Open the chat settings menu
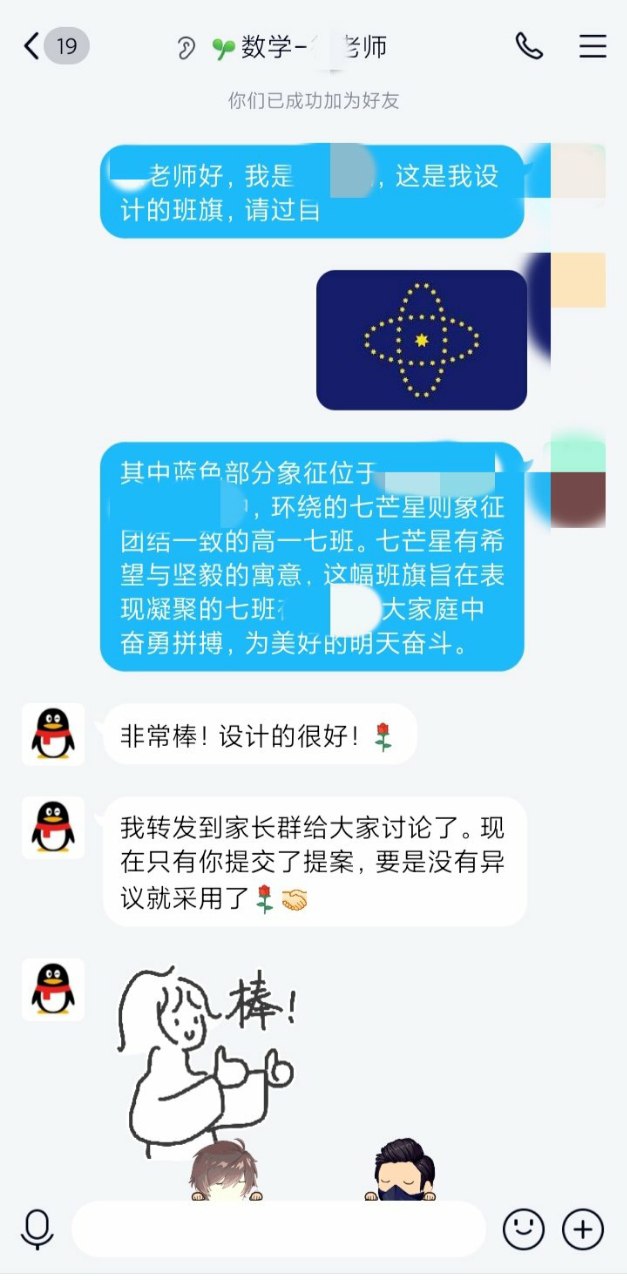This screenshot has width=627, height=1280. click(593, 46)
